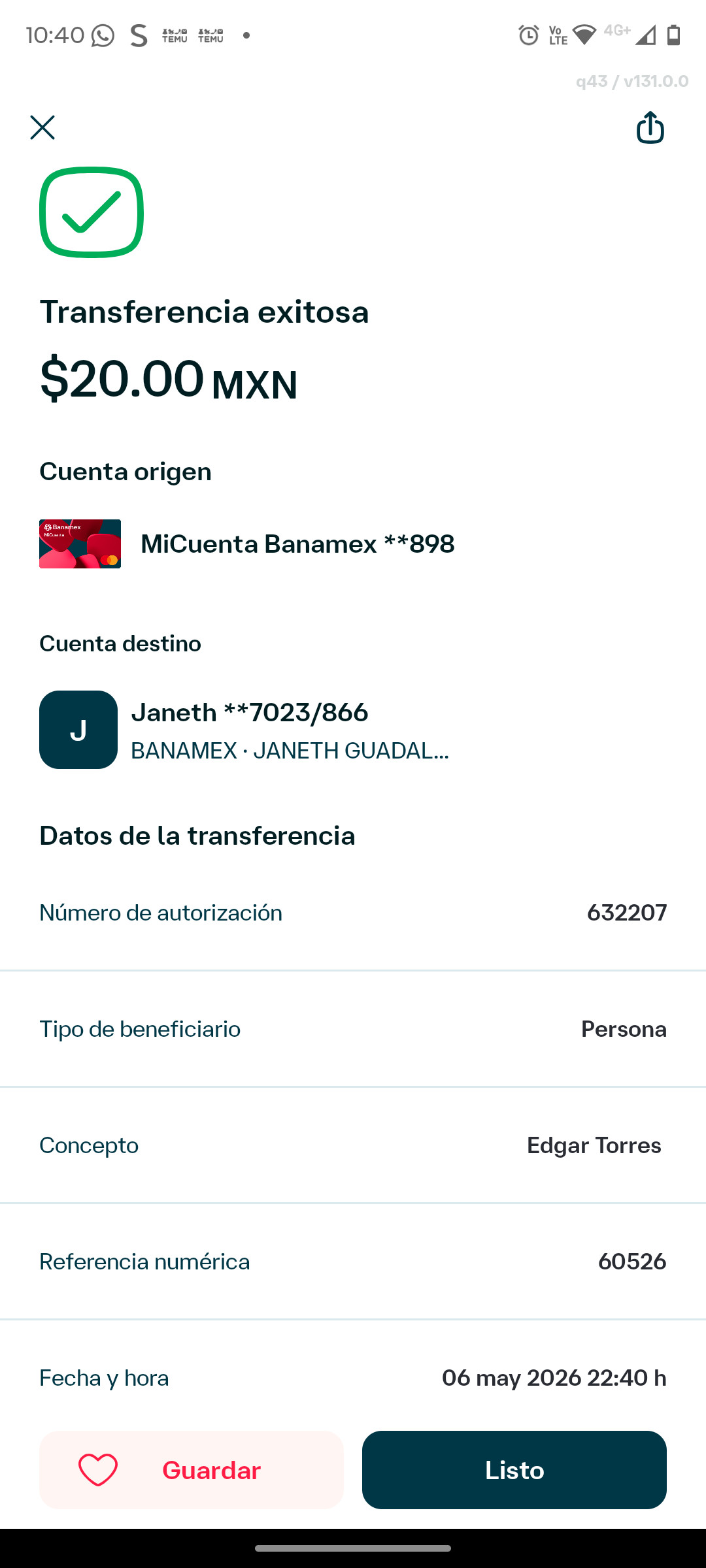Tap Guardar to save the recipient
The height and width of the screenshot is (1568, 706).
pos(192,1470)
